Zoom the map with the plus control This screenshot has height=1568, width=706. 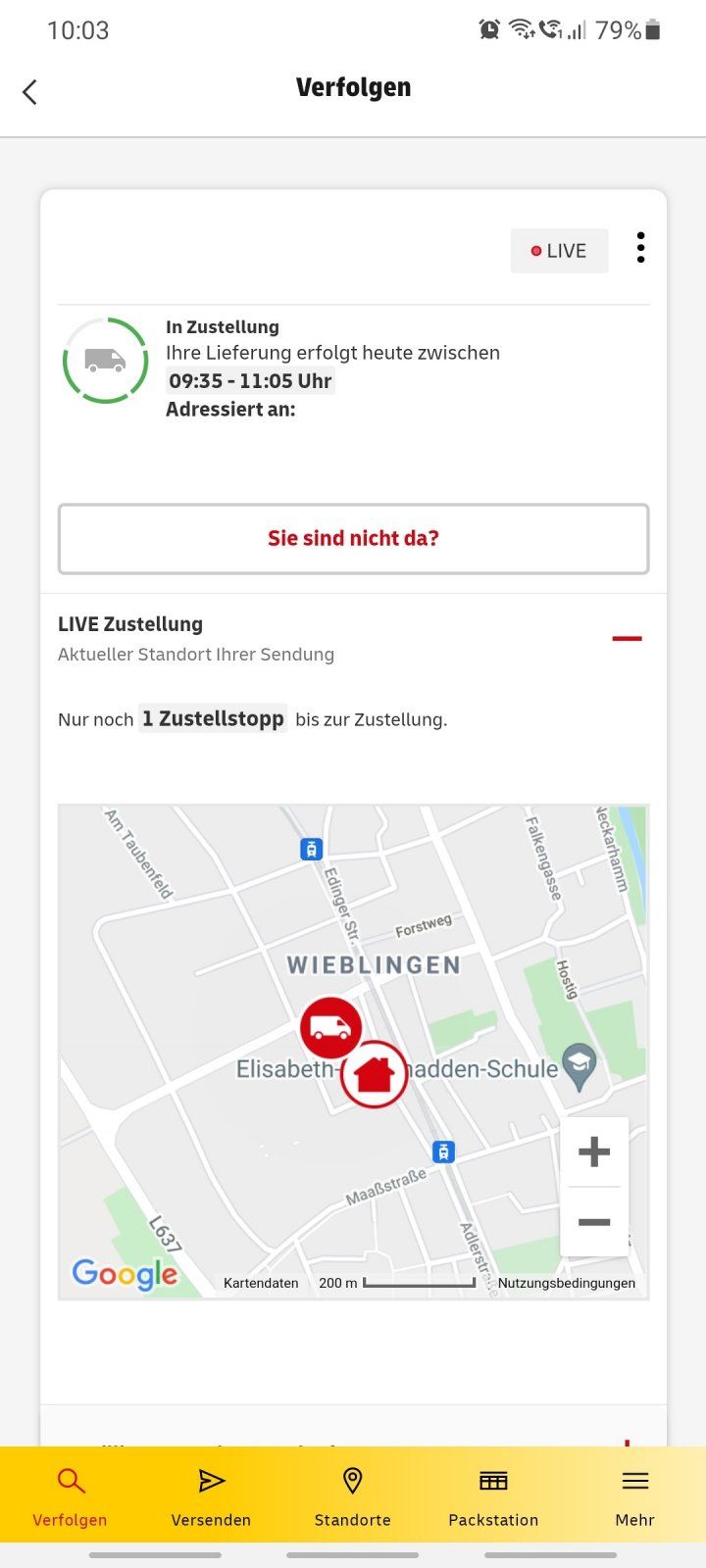(x=593, y=1152)
